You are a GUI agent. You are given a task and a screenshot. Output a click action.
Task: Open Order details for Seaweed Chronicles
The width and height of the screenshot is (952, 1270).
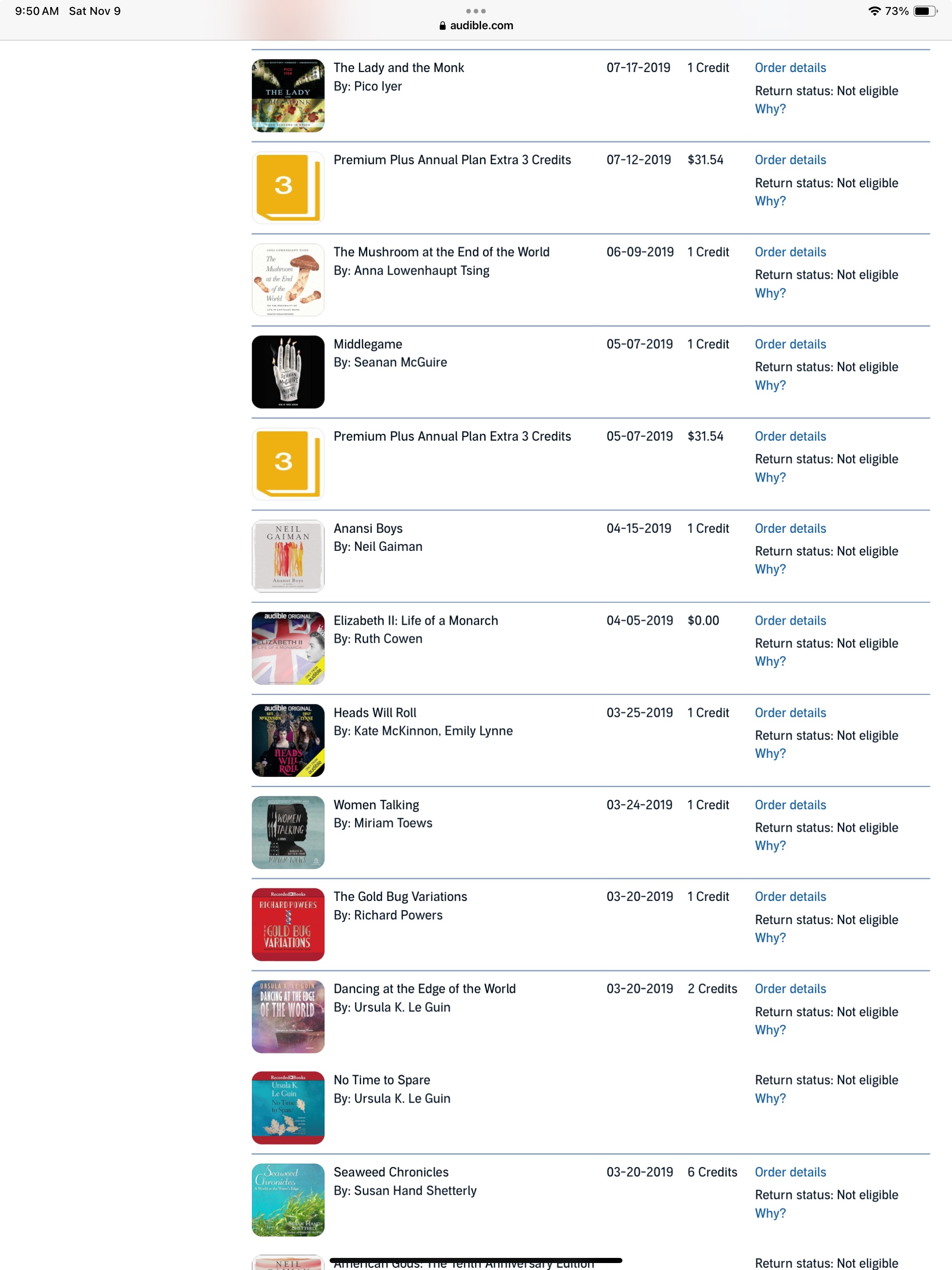[790, 1172]
